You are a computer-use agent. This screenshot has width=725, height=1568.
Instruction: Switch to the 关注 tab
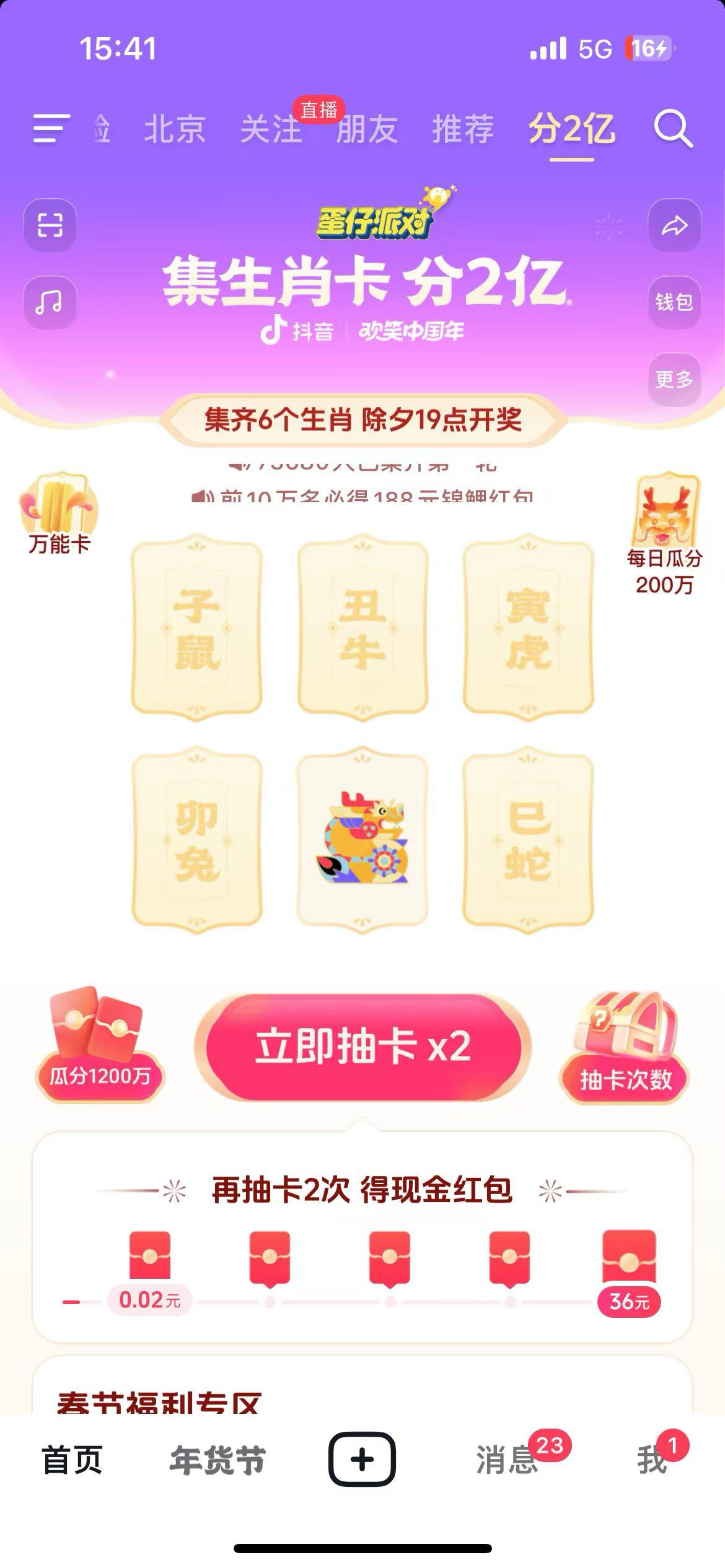tap(271, 129)
